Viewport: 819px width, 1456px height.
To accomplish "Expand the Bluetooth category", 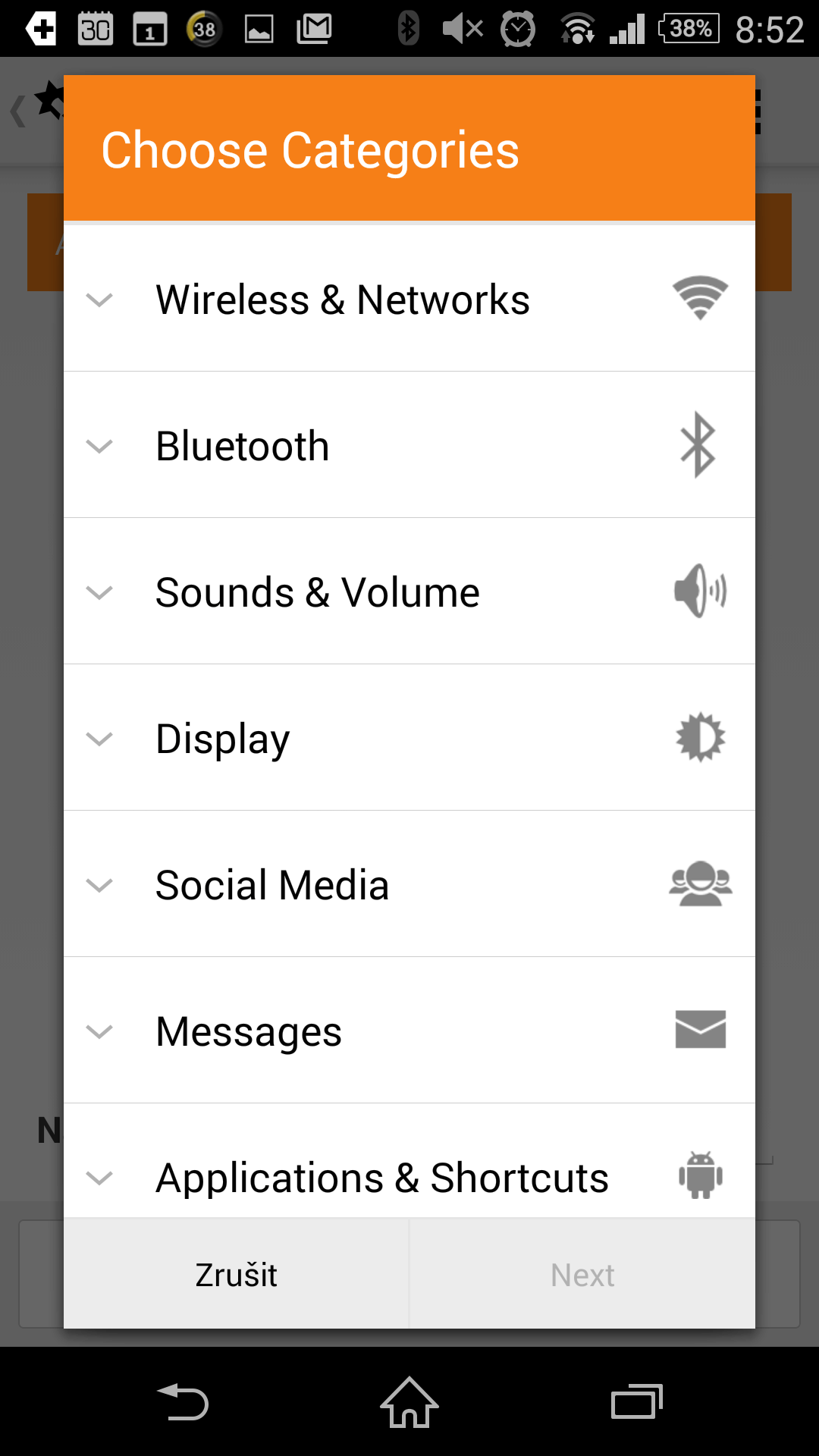I will 99,446.
